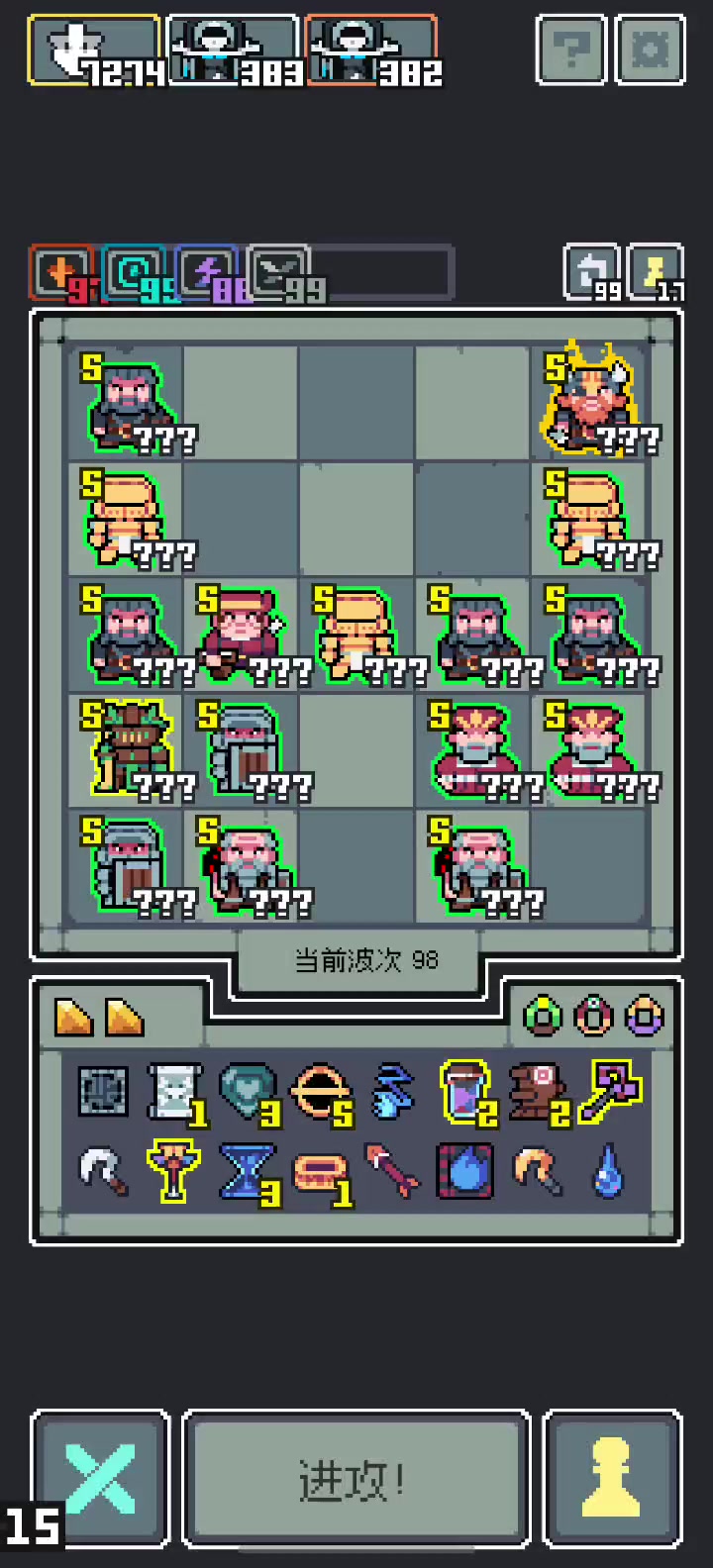The height and width of the screenshot is (1568, 713).
Task: Tap the key button showing 17
Action: (x=656, y=272)
